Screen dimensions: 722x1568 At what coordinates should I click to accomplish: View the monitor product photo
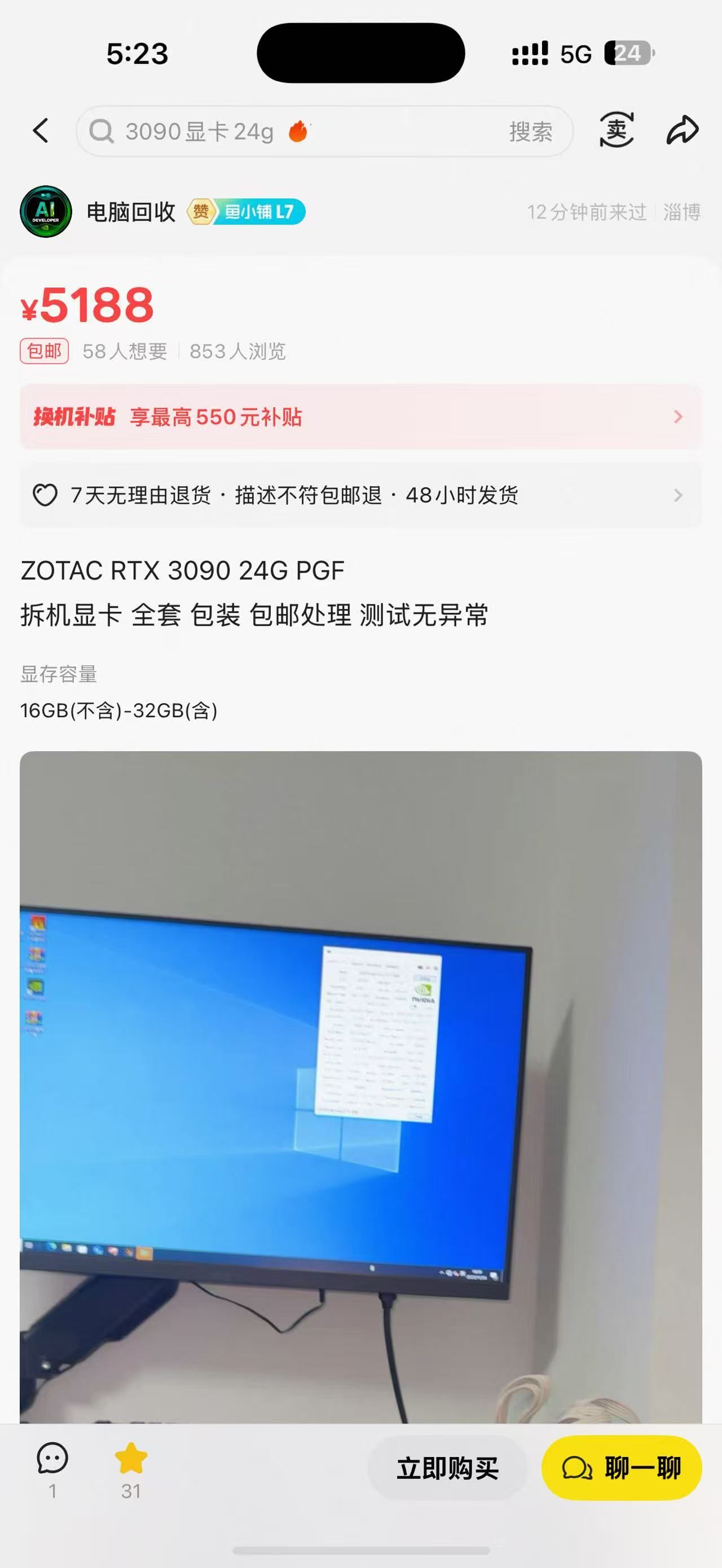point(360,1086)
